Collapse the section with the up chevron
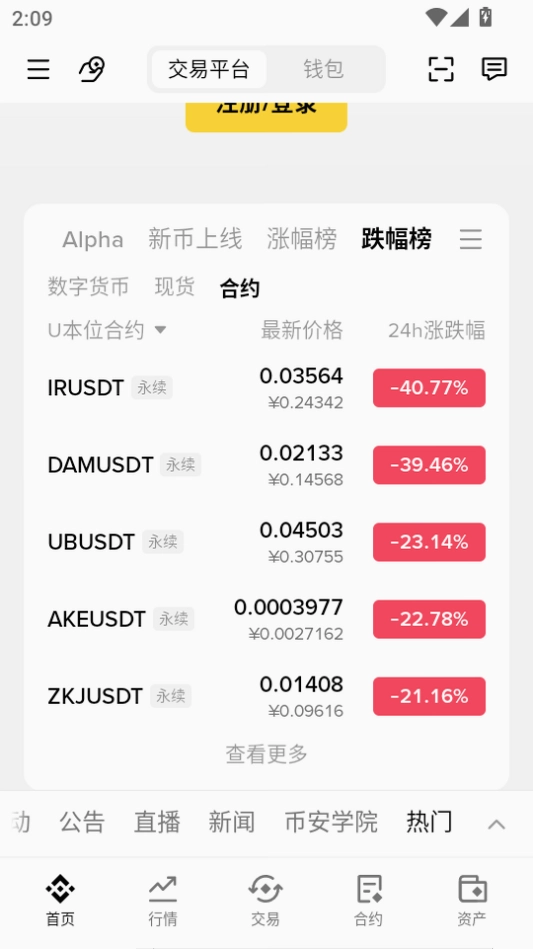This screenshot has height=949, width=533. [496, 824]
